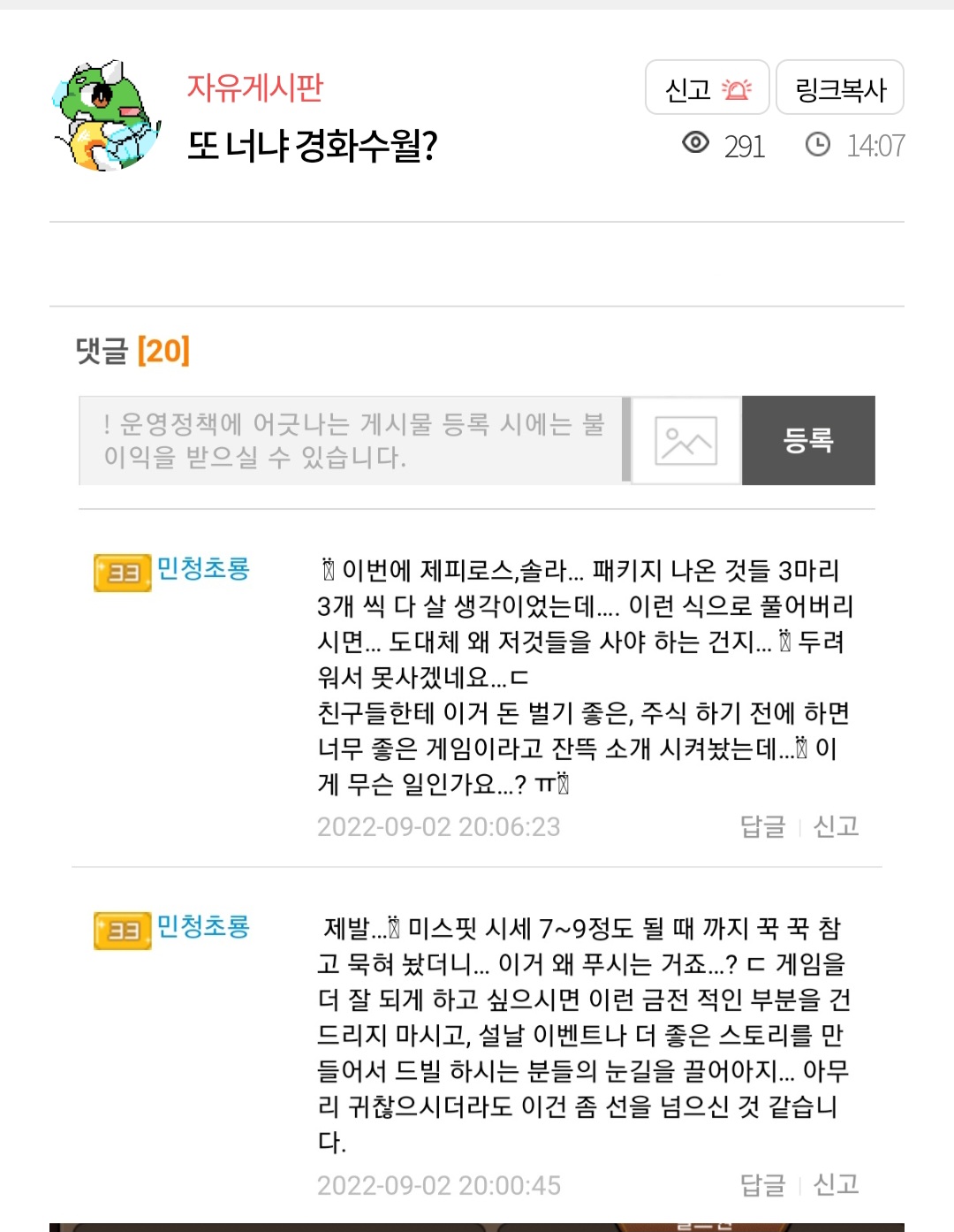Open the post author's avatar
The image size is (954, 1232).
(106, 115)
